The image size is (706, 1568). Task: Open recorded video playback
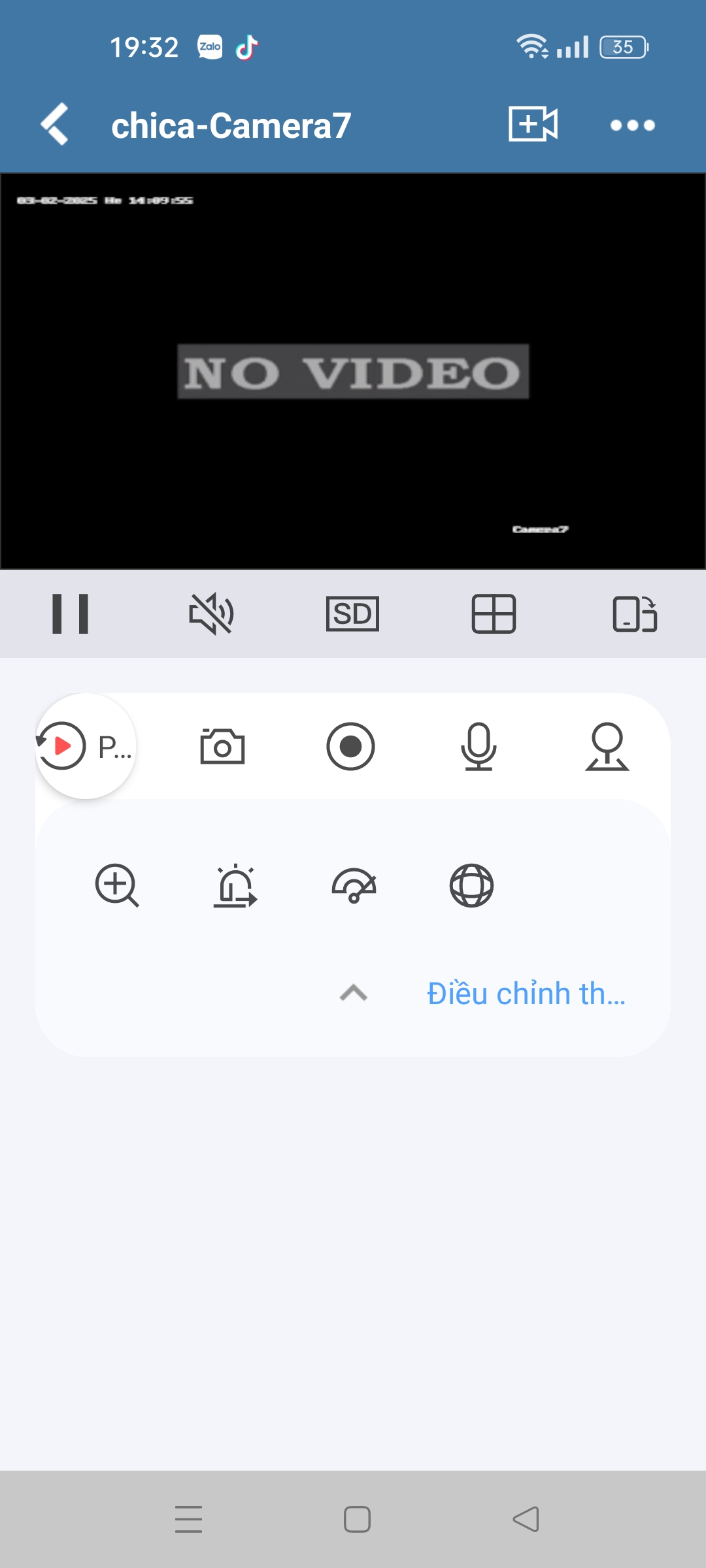click(x=85, y=746)
